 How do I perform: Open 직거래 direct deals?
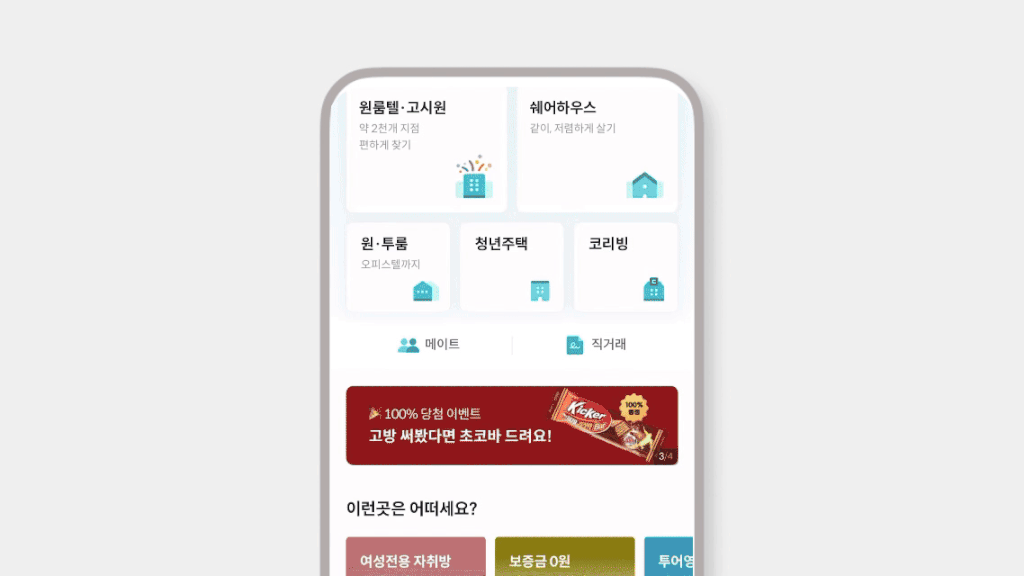(596, 344)
